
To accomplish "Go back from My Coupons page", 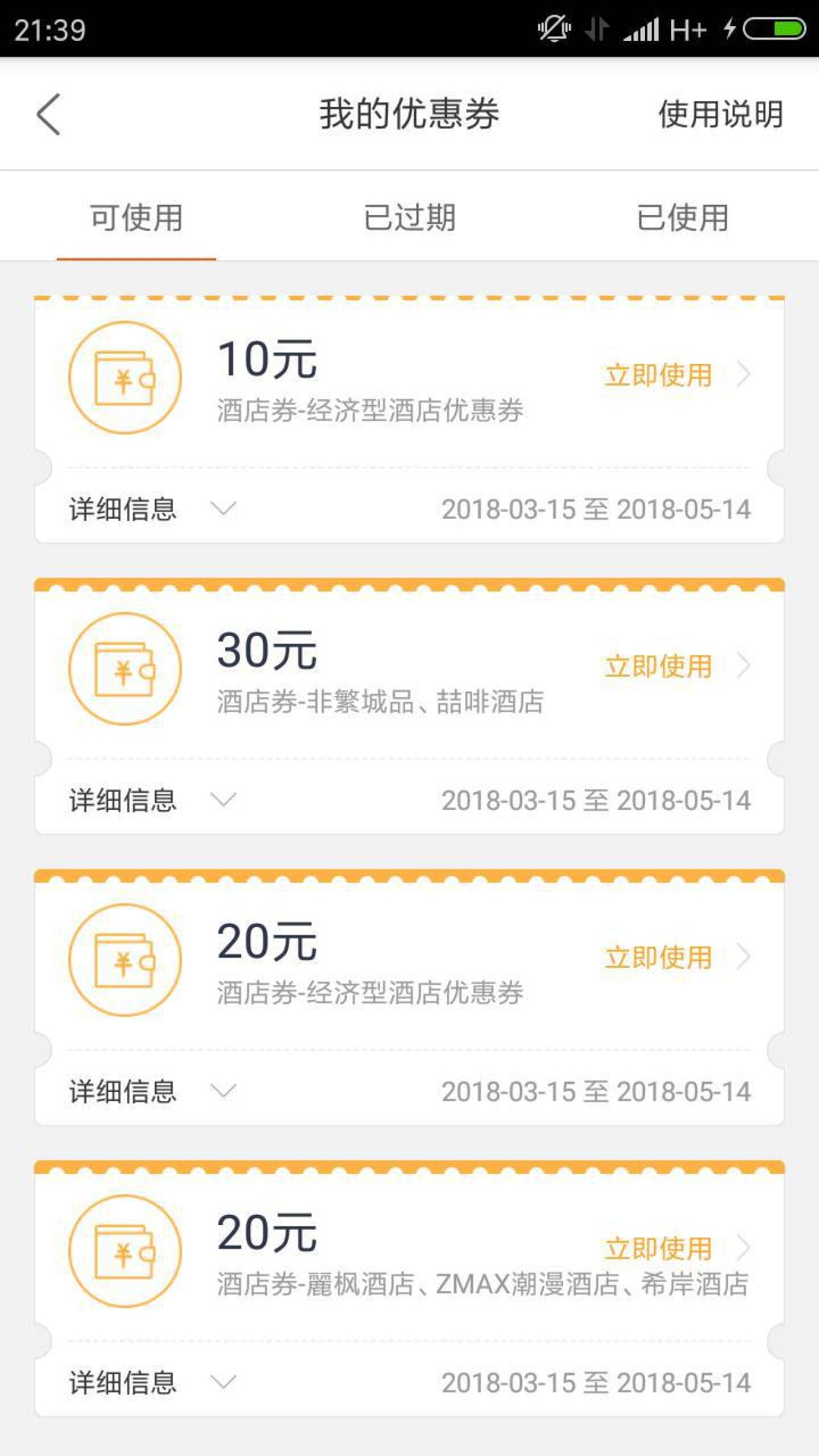I will point(49,115).
